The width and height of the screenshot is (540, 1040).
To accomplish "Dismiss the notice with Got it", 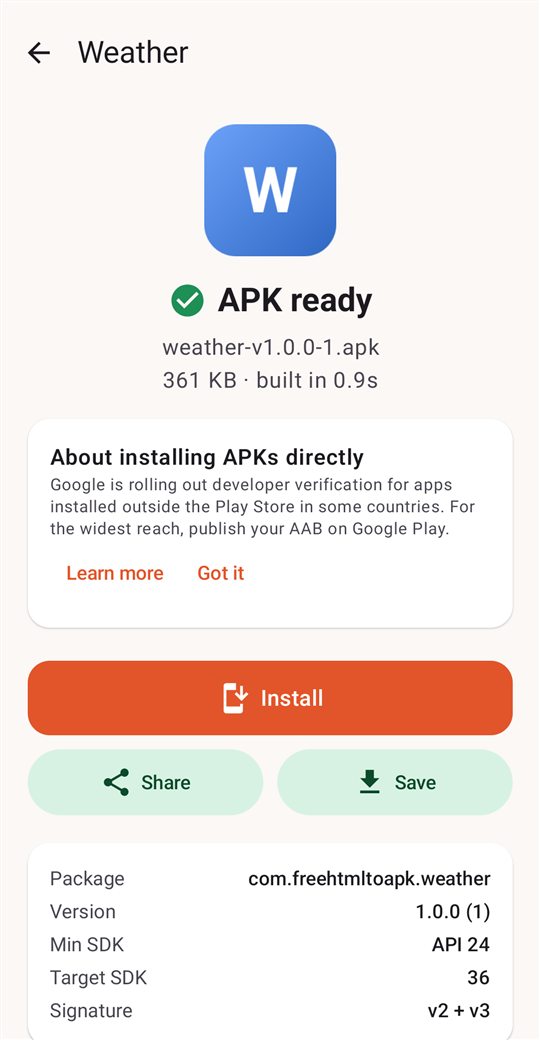I will click(x=221, y=573).
